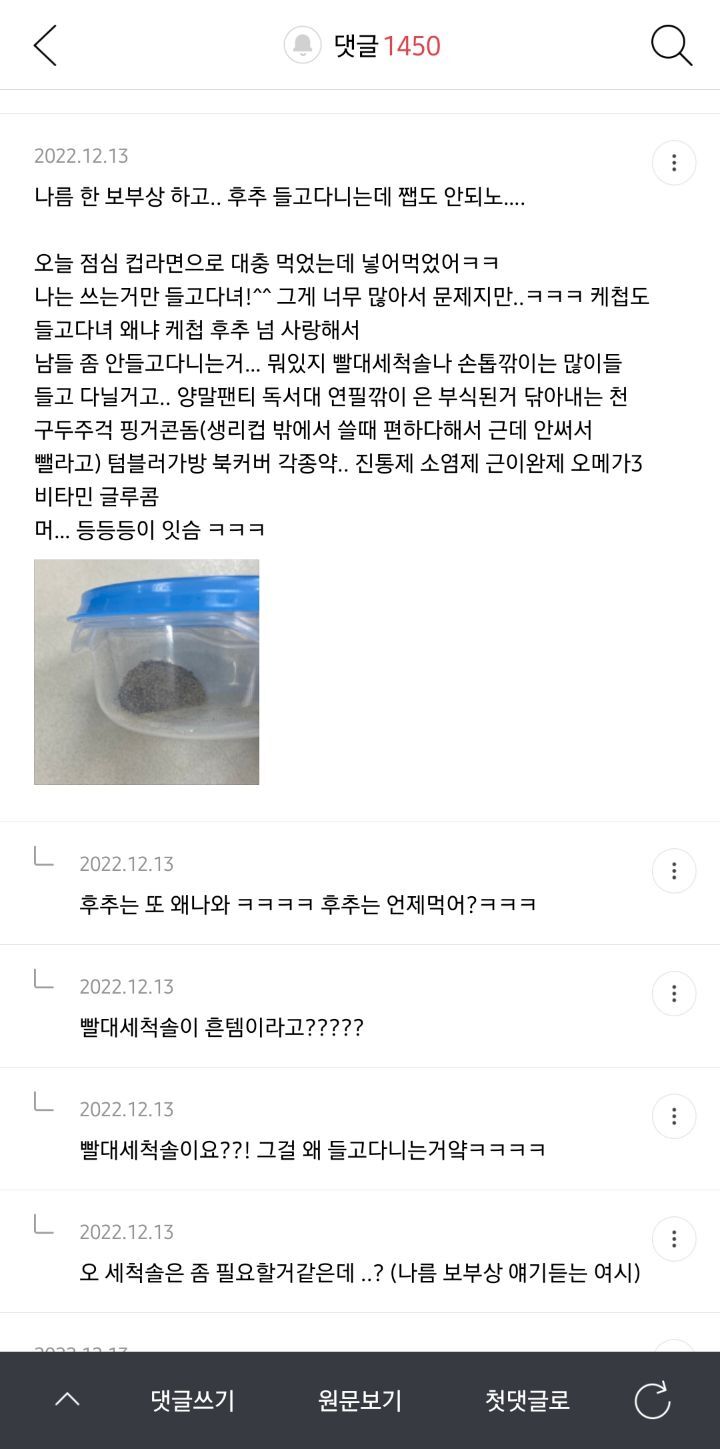Image resolution: width=720 pixels, height=1449 pixels.
Task: Open search with the magnifier icon
Action: pos(671,46)
